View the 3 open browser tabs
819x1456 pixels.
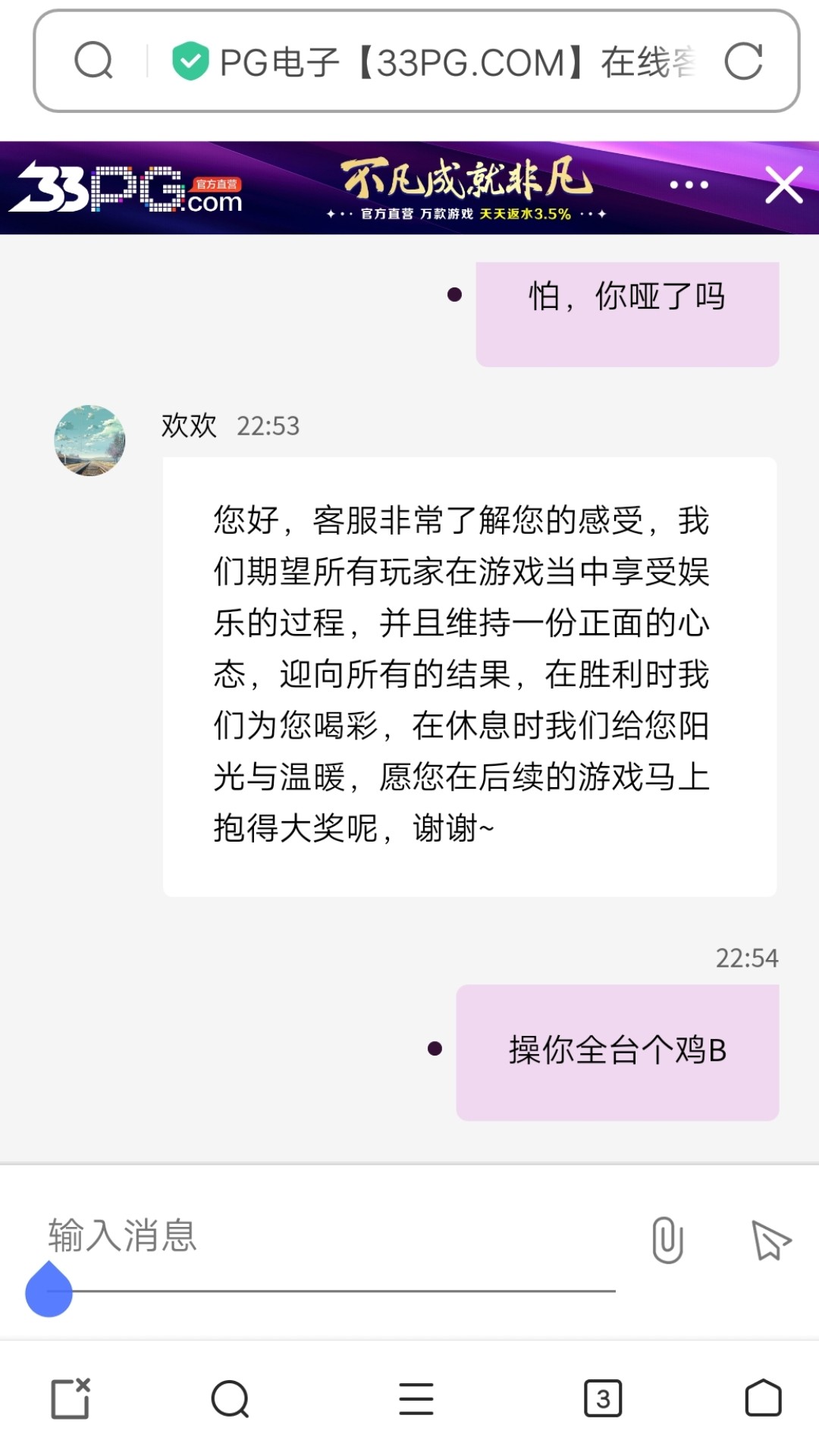pyautogui.click(x=603, y=1398)
